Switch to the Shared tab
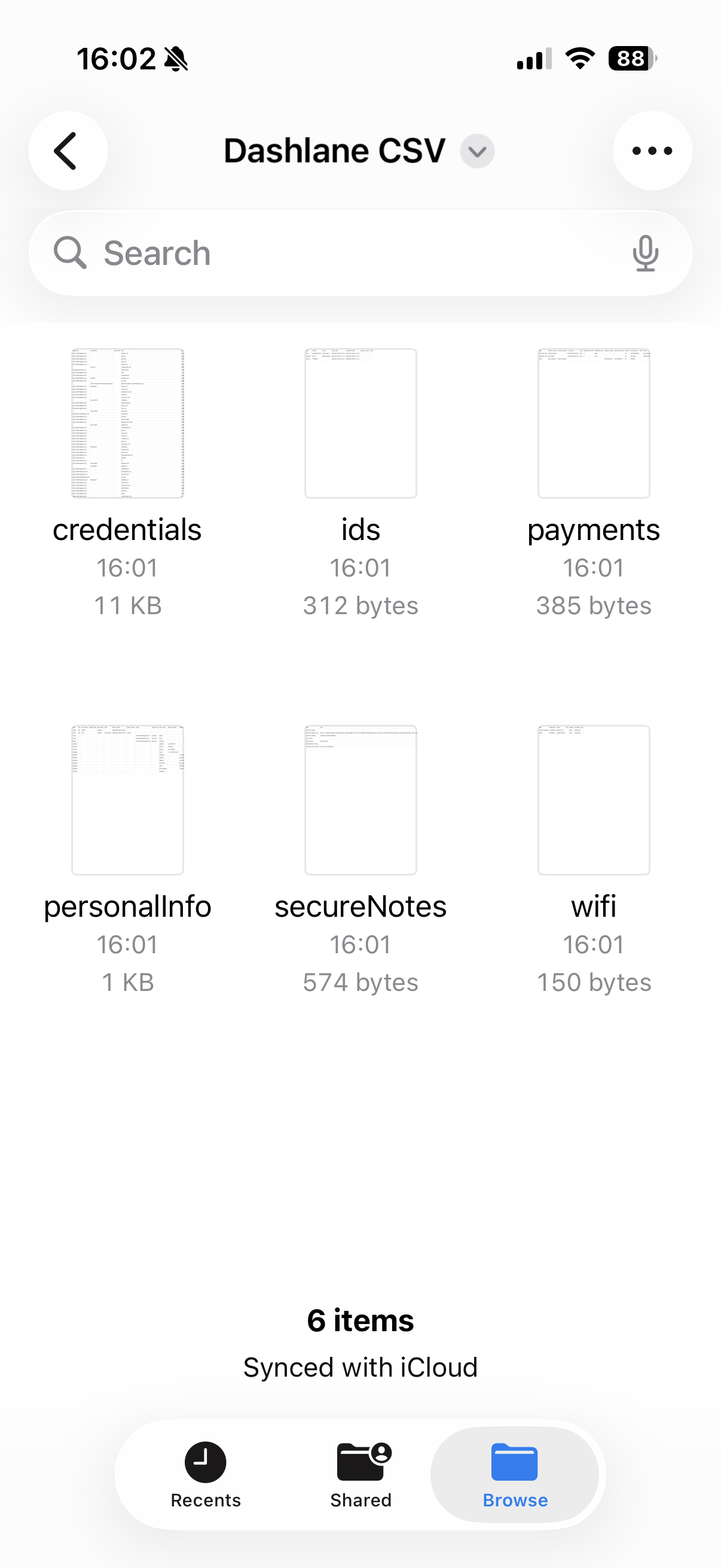This screenshot has height=1568, width=721. click(361, 1474)
